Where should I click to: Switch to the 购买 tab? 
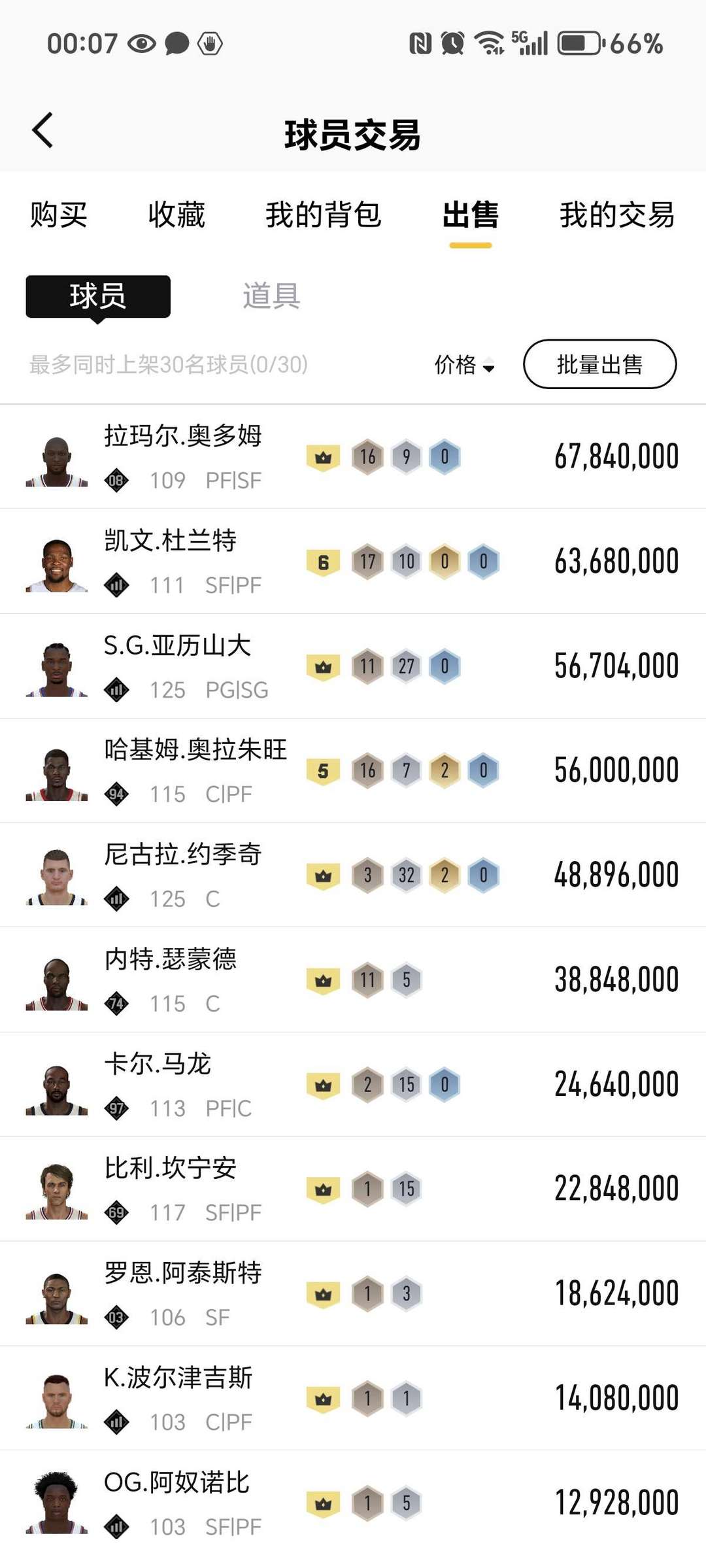tap(59, 215)
